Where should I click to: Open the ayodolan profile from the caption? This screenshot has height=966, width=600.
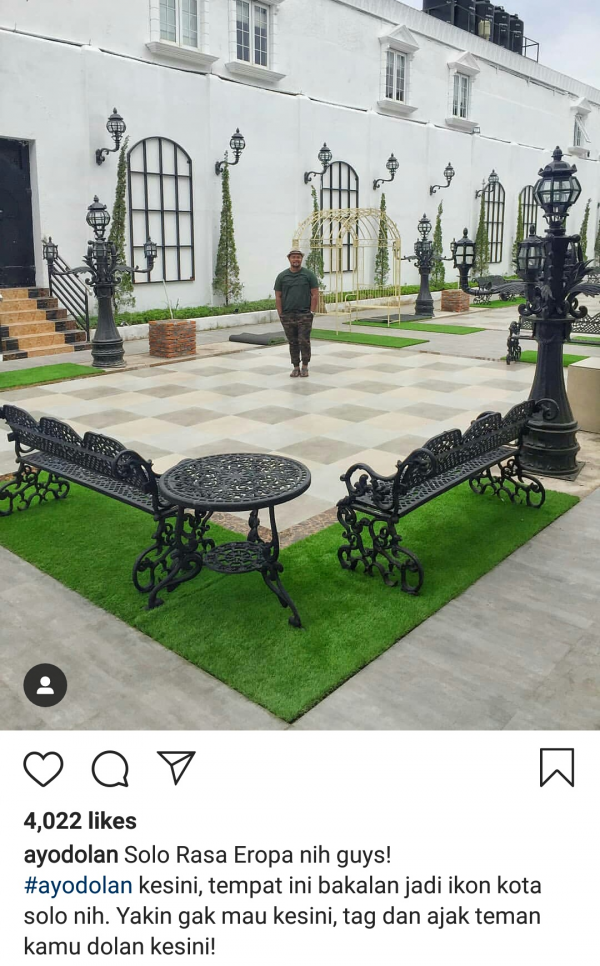70,855
